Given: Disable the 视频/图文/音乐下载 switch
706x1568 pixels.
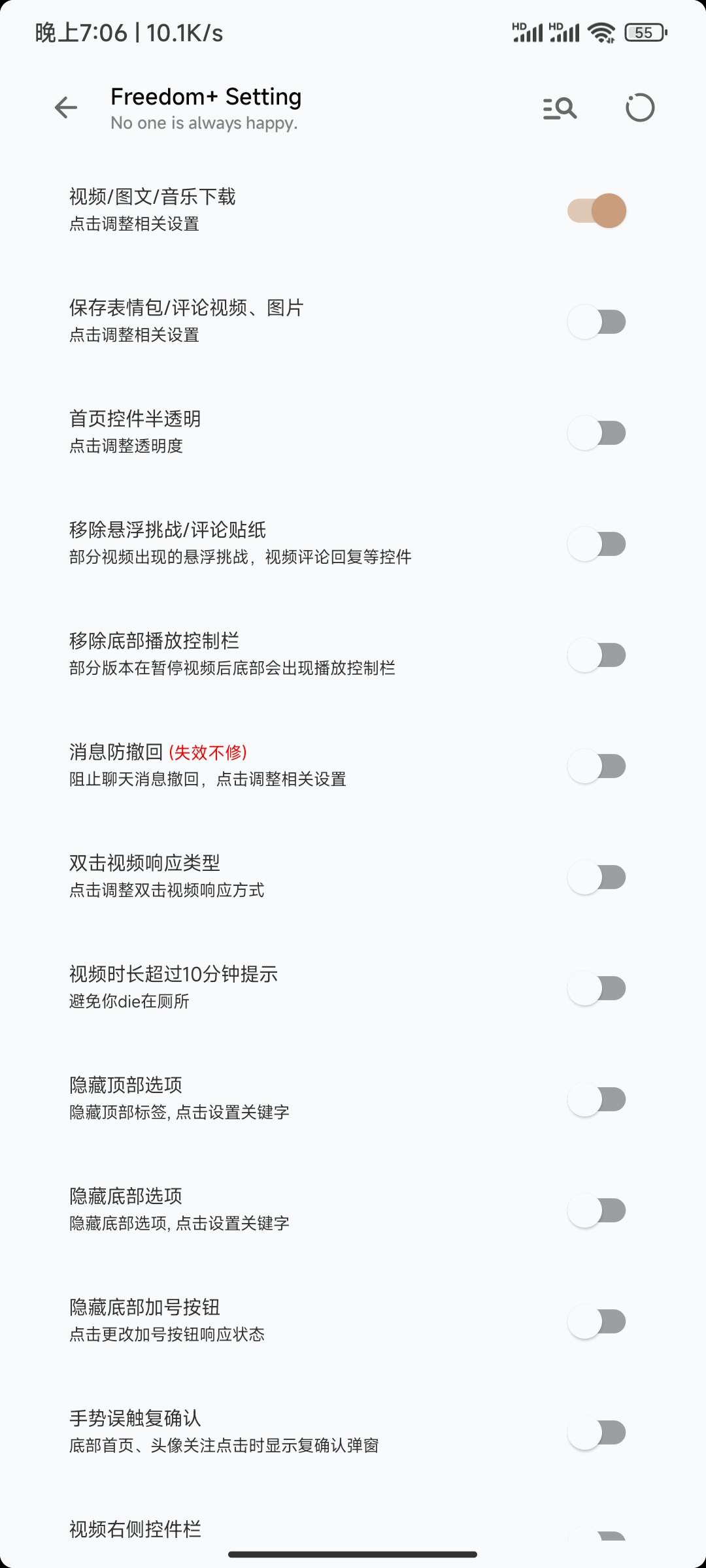Looking at the screenshot, I should coord(597,210).
